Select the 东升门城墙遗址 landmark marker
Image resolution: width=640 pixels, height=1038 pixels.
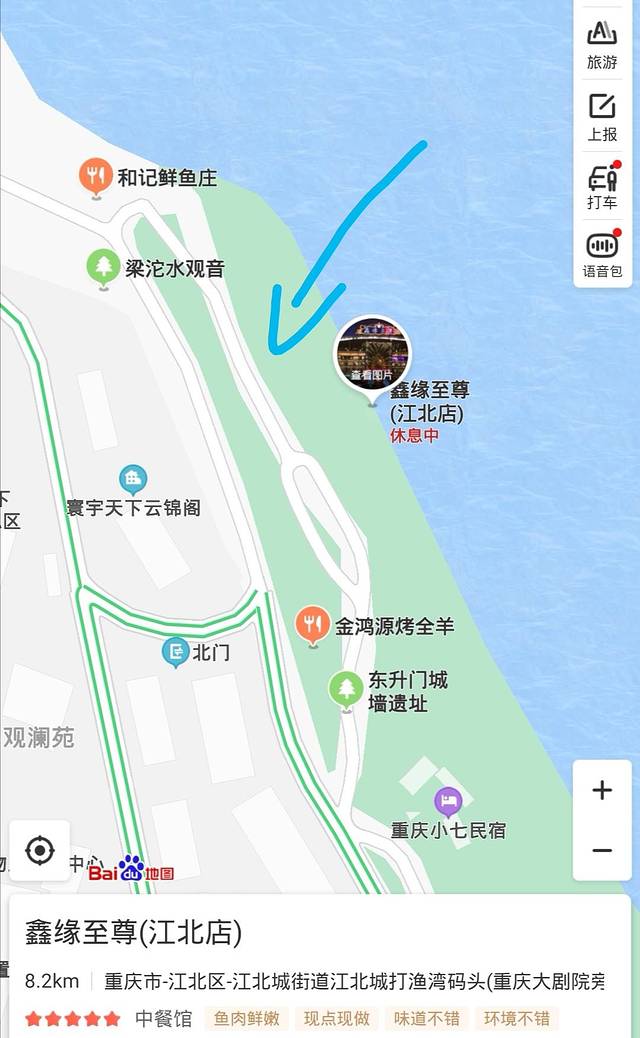[346, 689]
